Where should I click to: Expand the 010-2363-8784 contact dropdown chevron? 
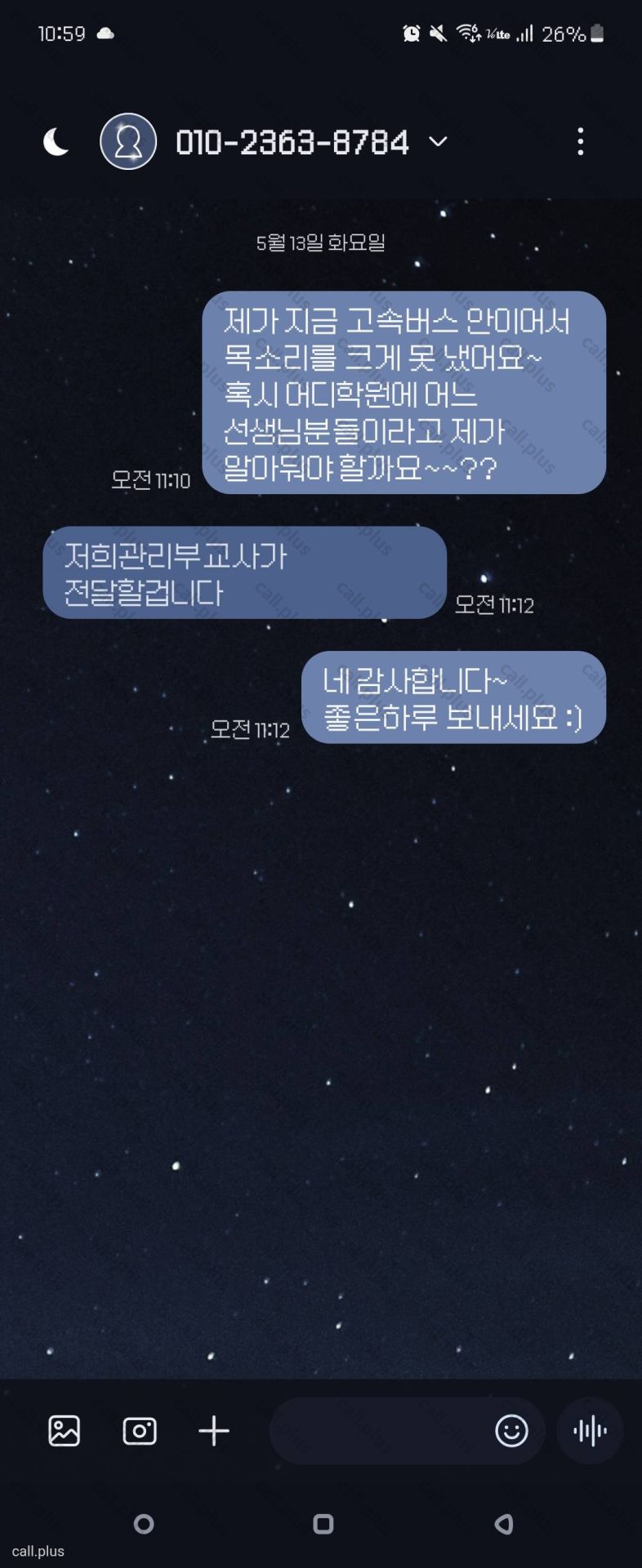439,141
